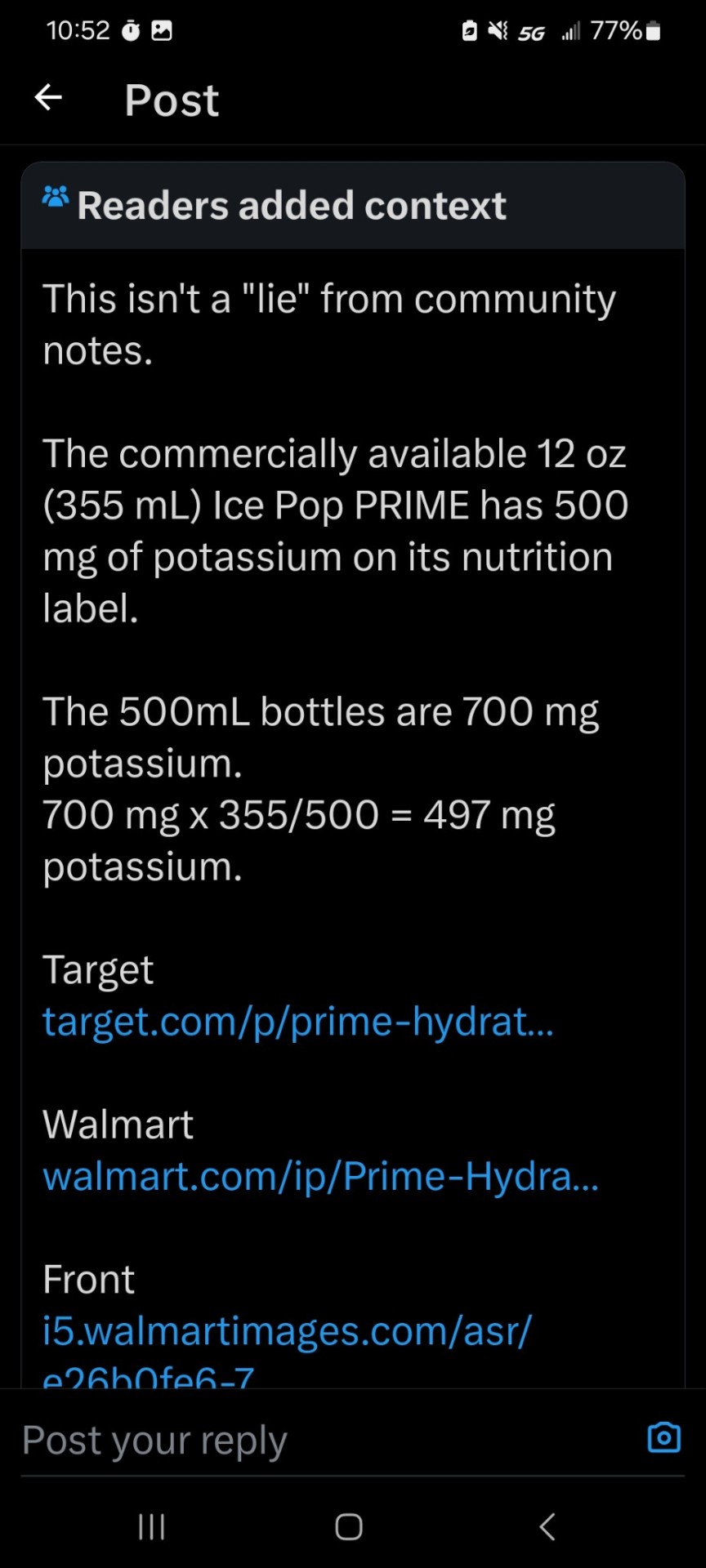Screen dimensions: 706x1568
Task: Go to the phone's home screen
Action: click(x=349, y=1526)
